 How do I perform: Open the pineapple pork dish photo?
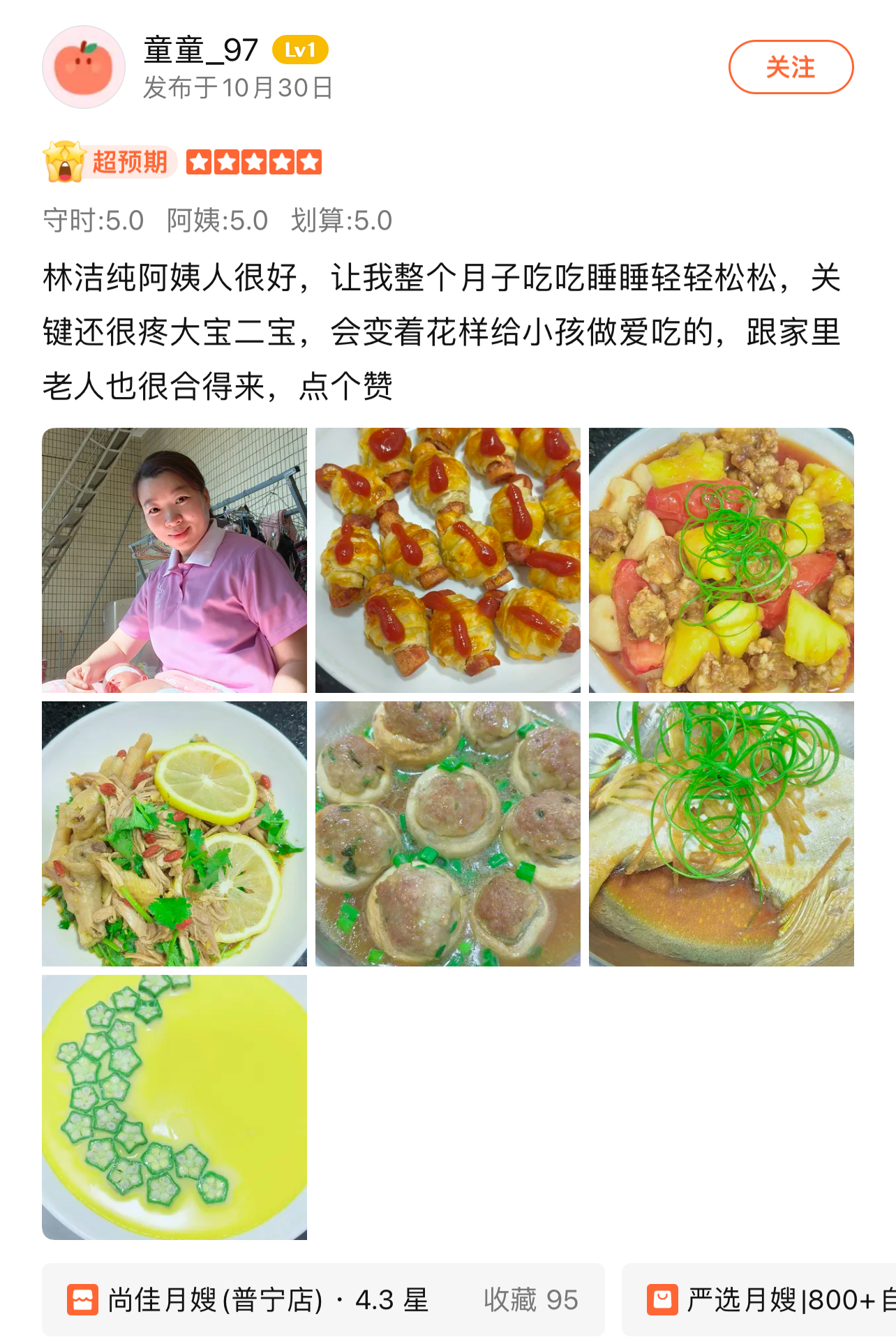(721, 560)
